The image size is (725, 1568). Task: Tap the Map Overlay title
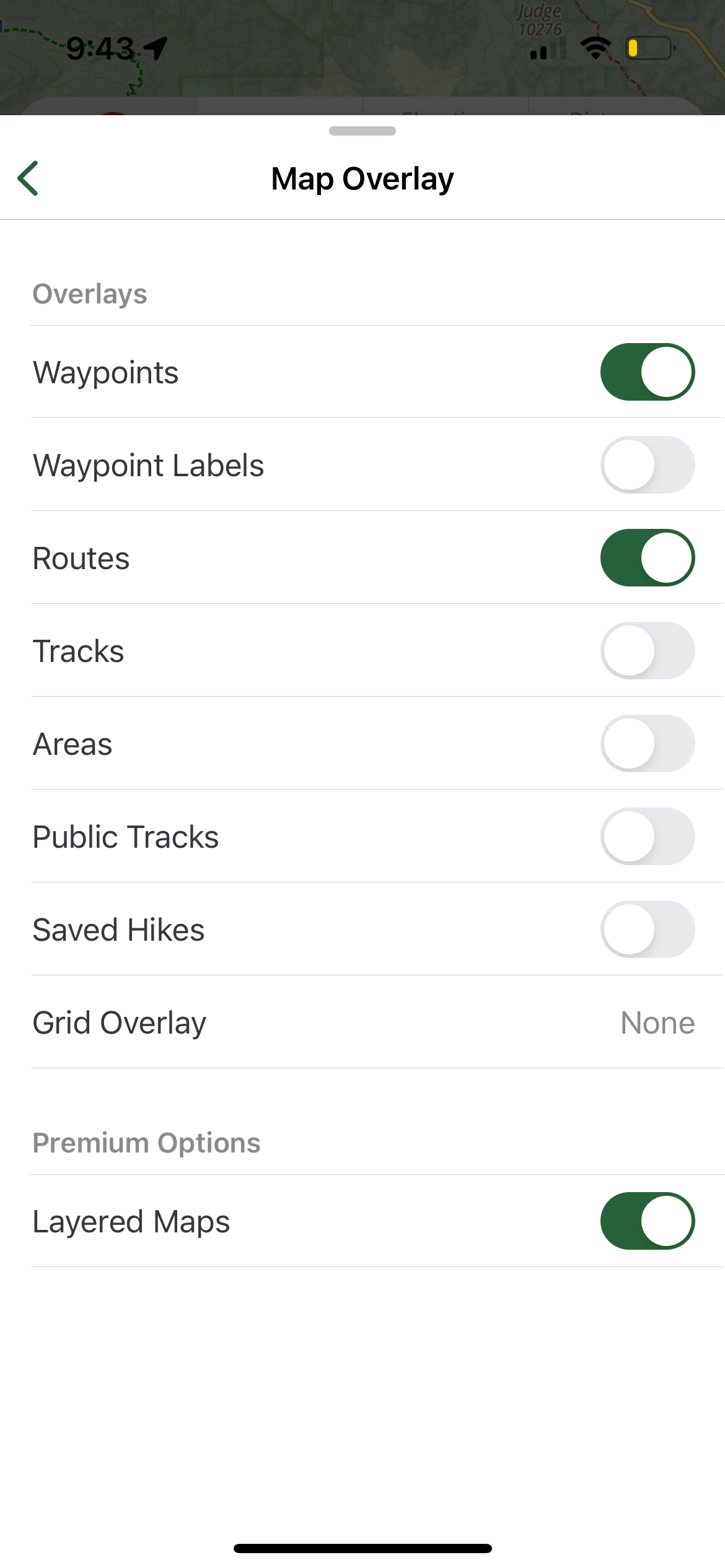click(x=362, y=178)
